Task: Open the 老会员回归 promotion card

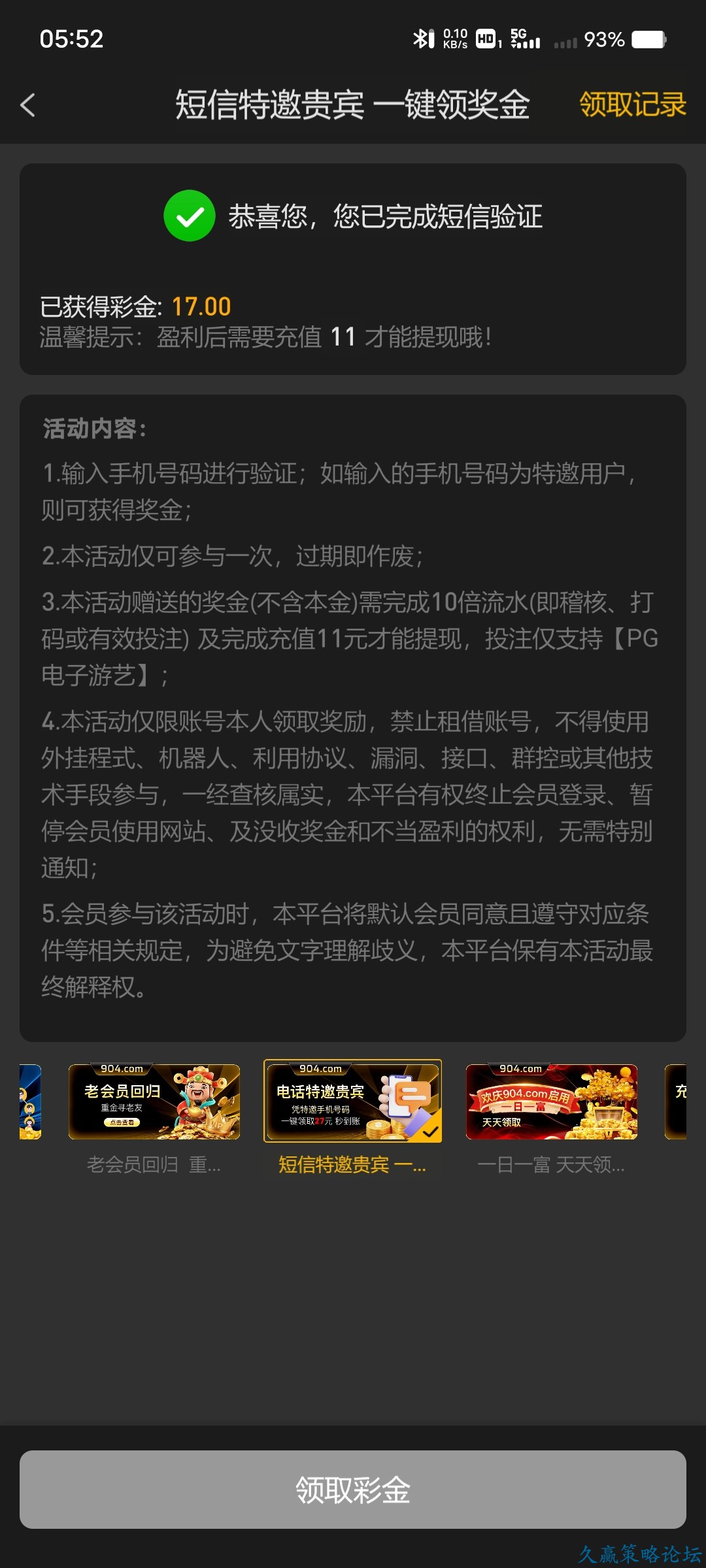Action: coord(154,1102)
